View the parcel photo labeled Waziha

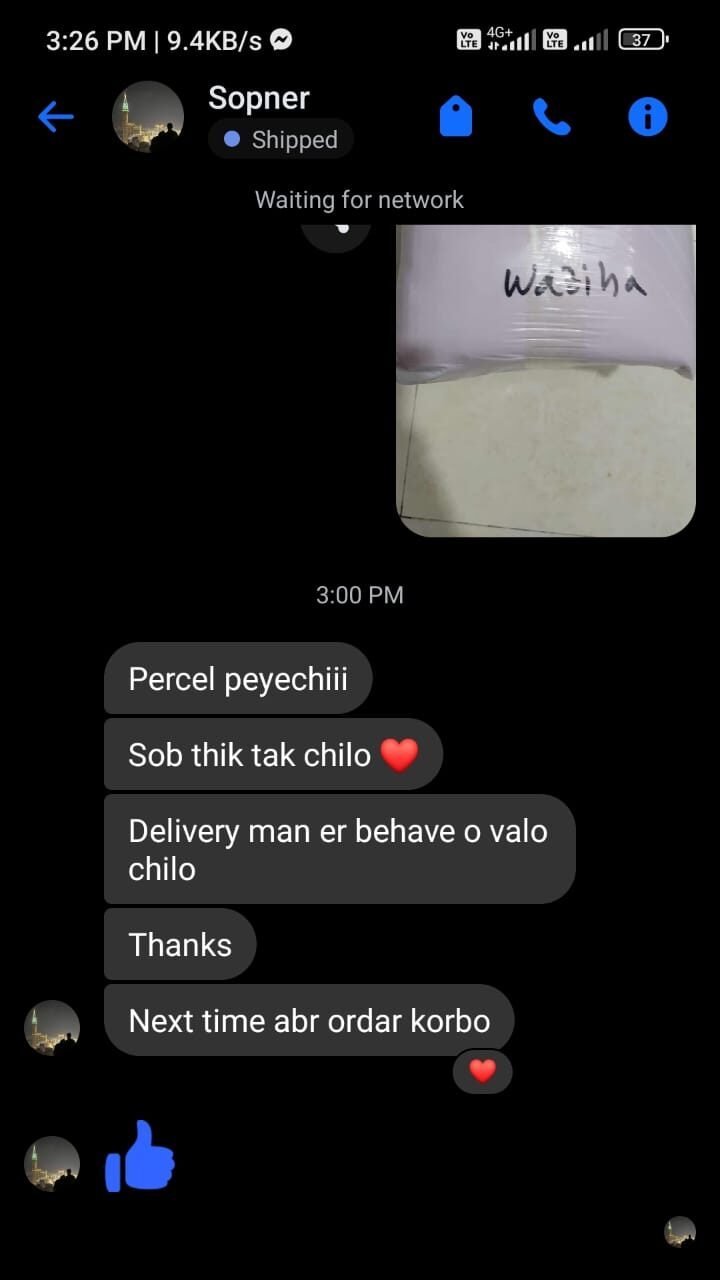(x=546, y=380)
